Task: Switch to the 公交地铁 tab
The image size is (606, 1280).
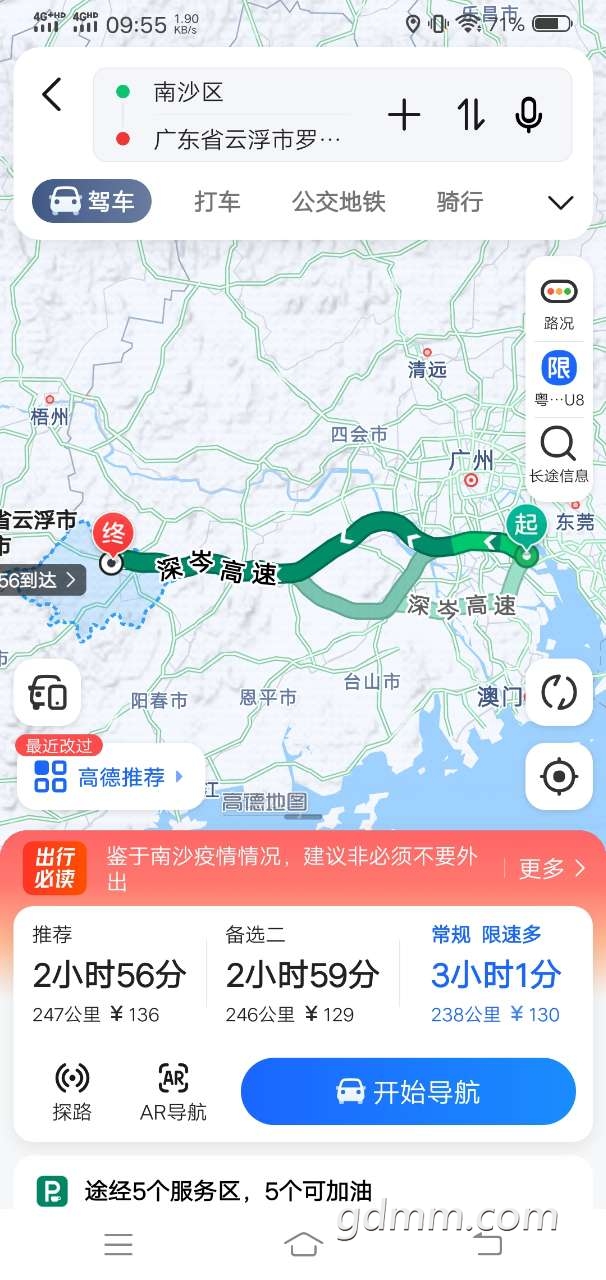Action: pos(338,202)
